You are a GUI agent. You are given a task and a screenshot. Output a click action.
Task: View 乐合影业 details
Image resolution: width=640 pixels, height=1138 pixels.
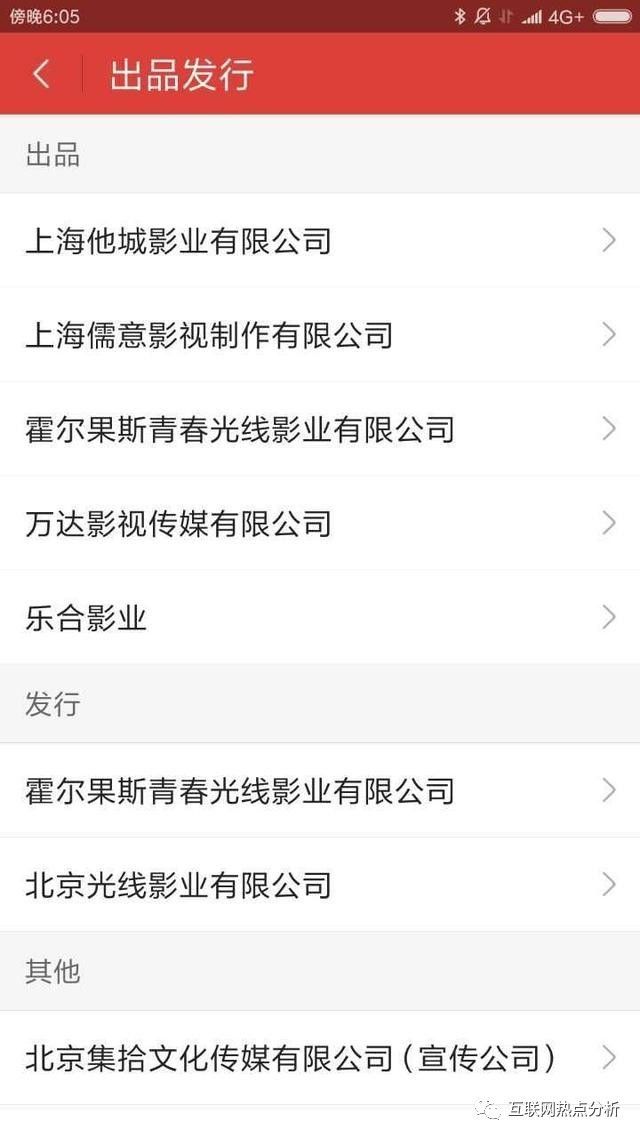click(320, 617)
